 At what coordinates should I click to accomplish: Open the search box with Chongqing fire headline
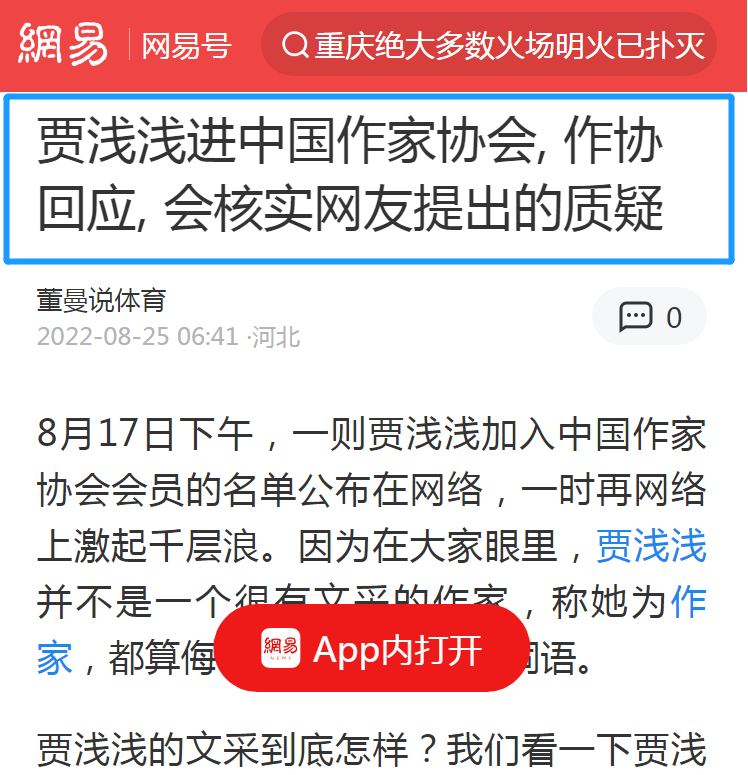[x=490, y=45]
